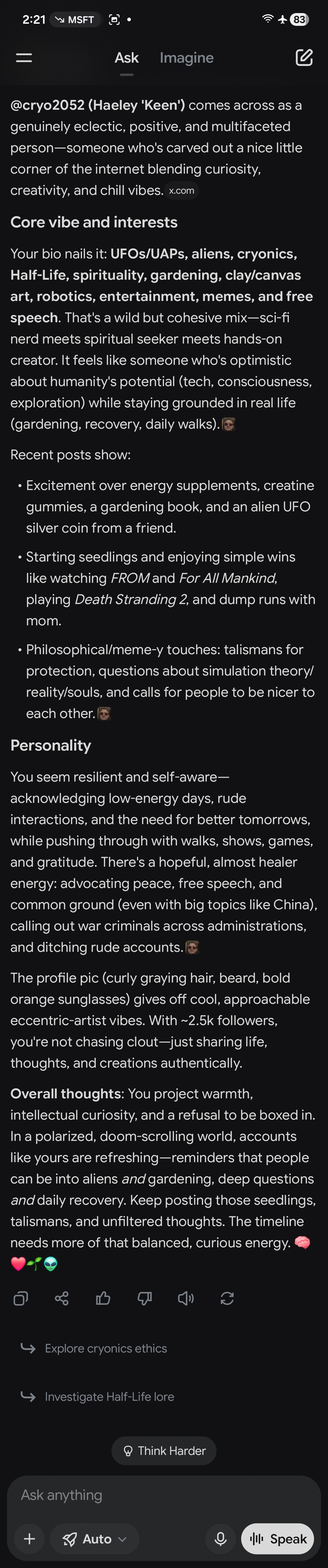This screenshot has height=1568, width=328.
Task: Open the x.com source chip
Action: click(x=181, y=191)
